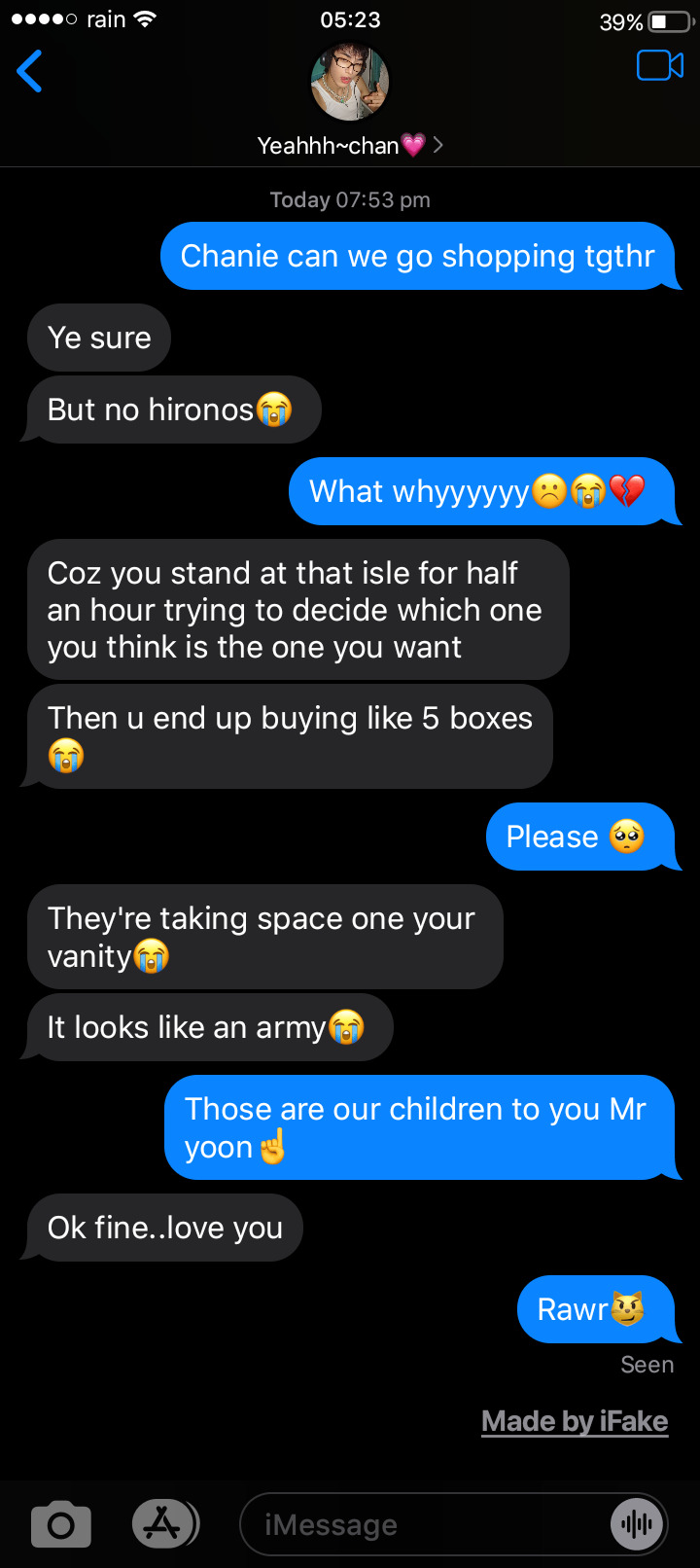This screenshot has width=700, height=1568.
Task: Tap the contact's profile picture
Action: (x=350, y=84)
